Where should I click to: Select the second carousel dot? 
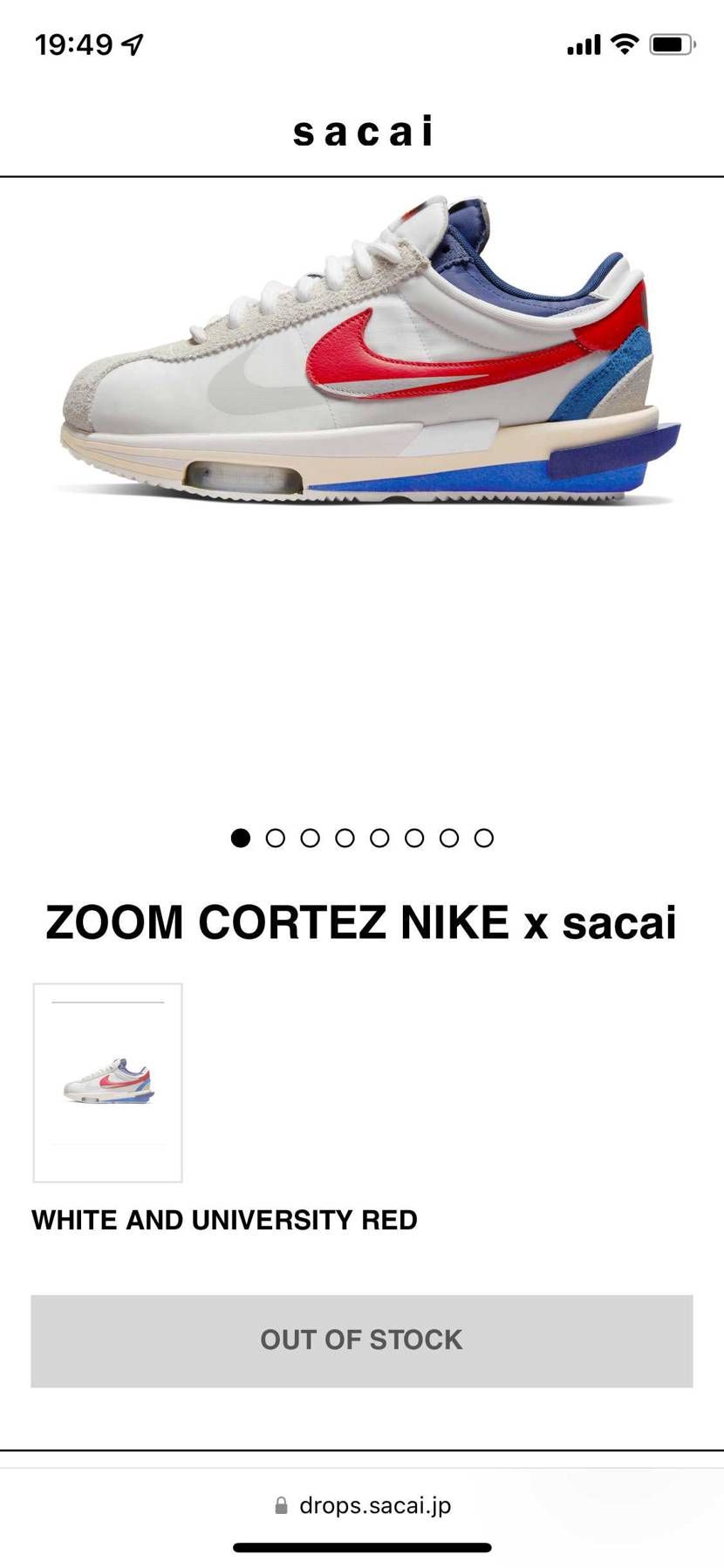point(277,837)
